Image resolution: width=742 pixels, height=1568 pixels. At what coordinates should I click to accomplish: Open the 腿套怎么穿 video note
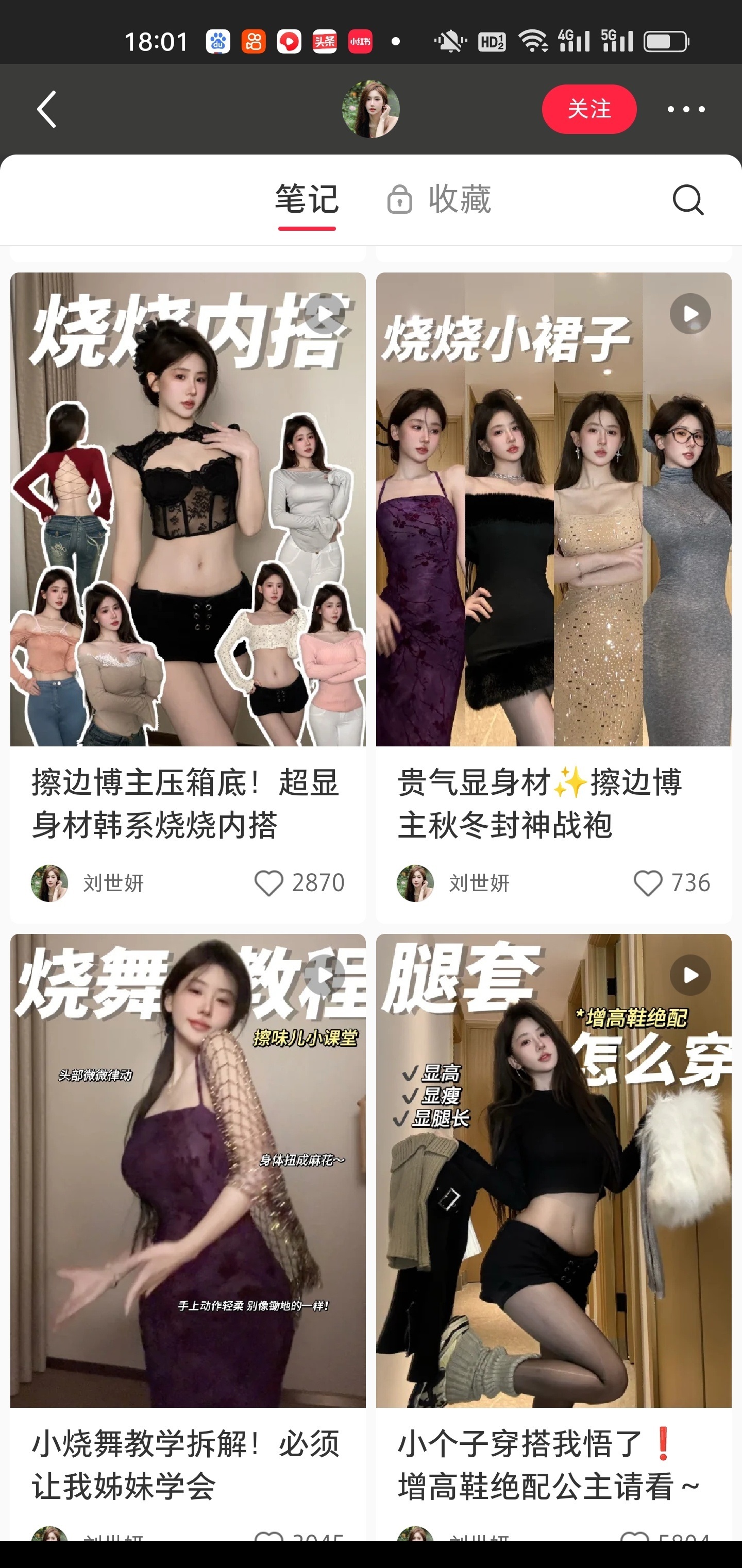point(553,1170)
